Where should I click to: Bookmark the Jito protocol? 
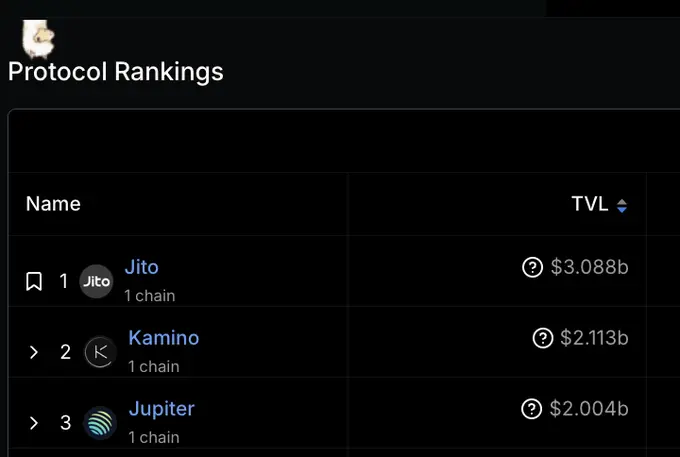(34, 282)
